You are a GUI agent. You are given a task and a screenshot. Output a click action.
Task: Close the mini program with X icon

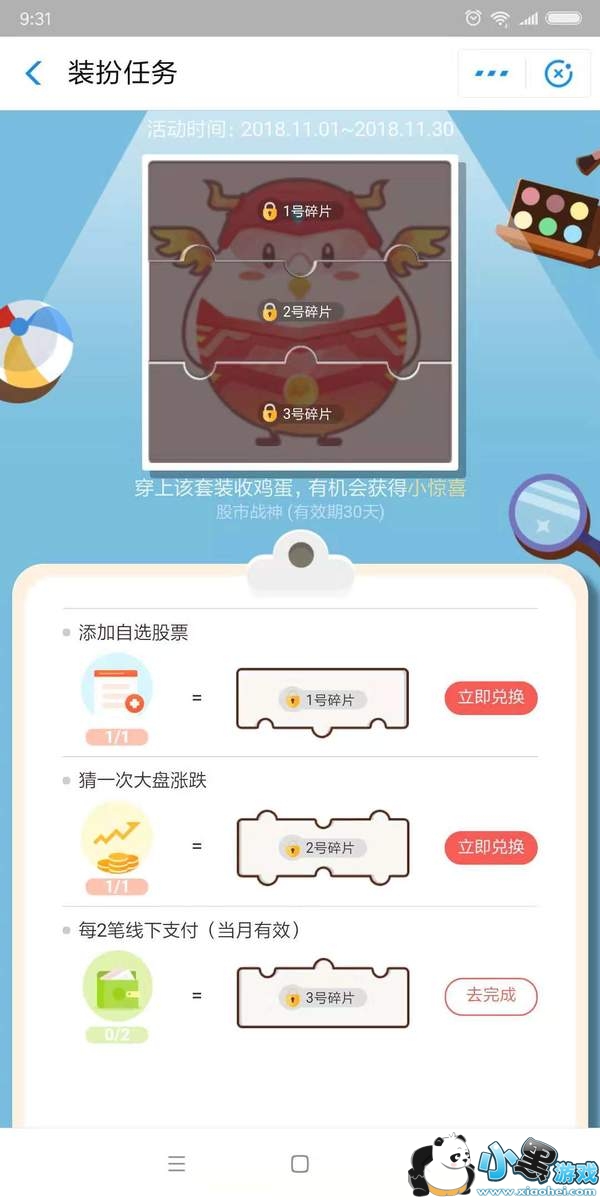559,73
